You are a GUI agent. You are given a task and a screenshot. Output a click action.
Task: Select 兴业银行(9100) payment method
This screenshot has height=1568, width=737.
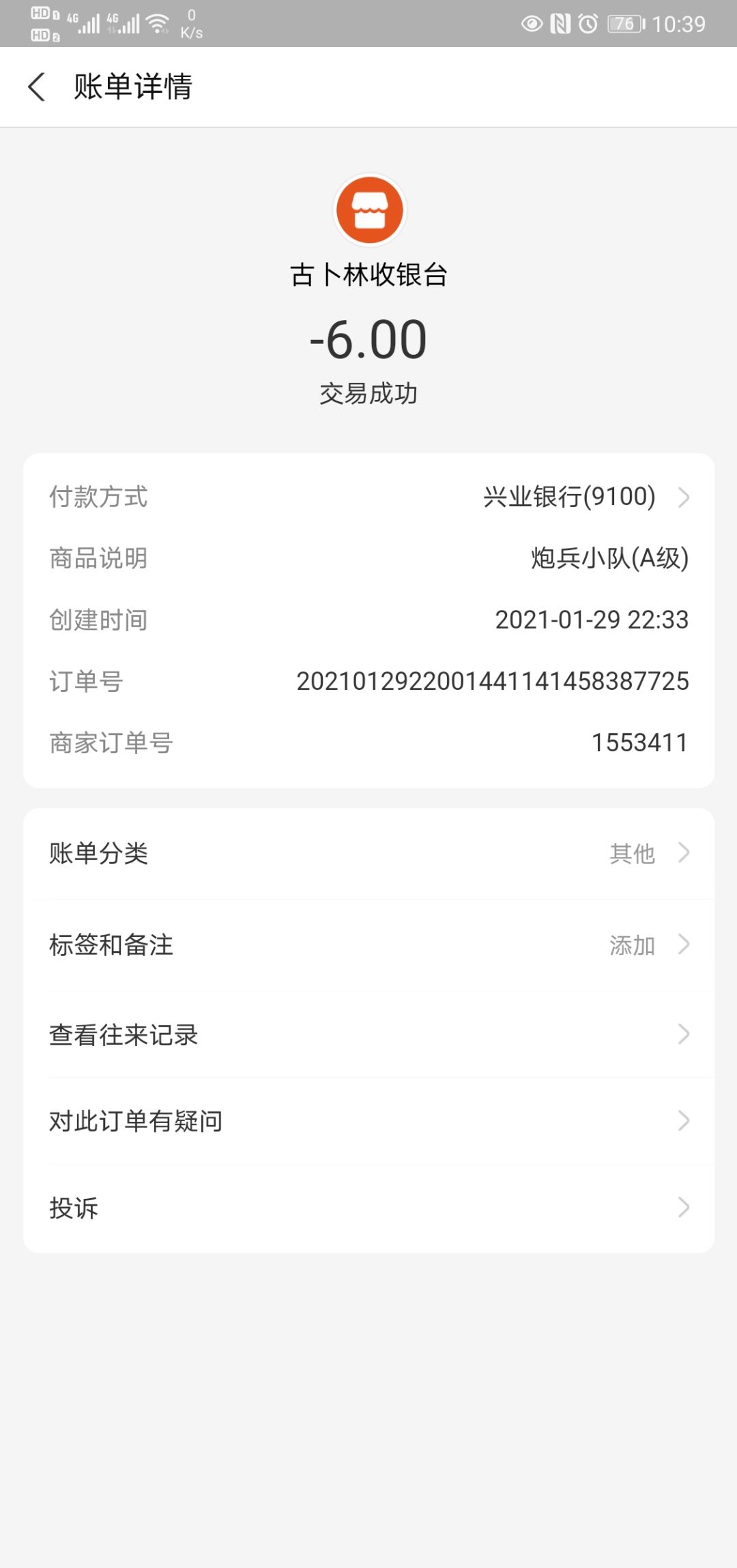[568, 497]
